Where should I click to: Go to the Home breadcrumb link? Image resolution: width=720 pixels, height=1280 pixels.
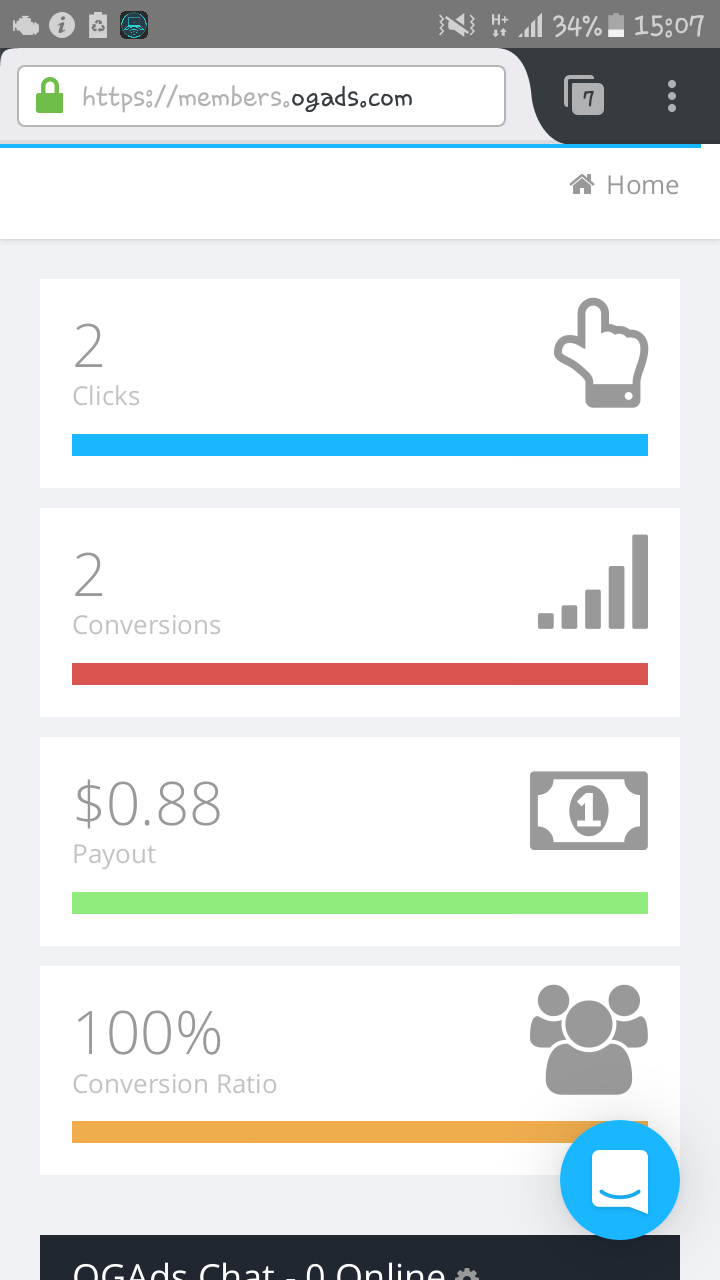[x=624, y=185]
